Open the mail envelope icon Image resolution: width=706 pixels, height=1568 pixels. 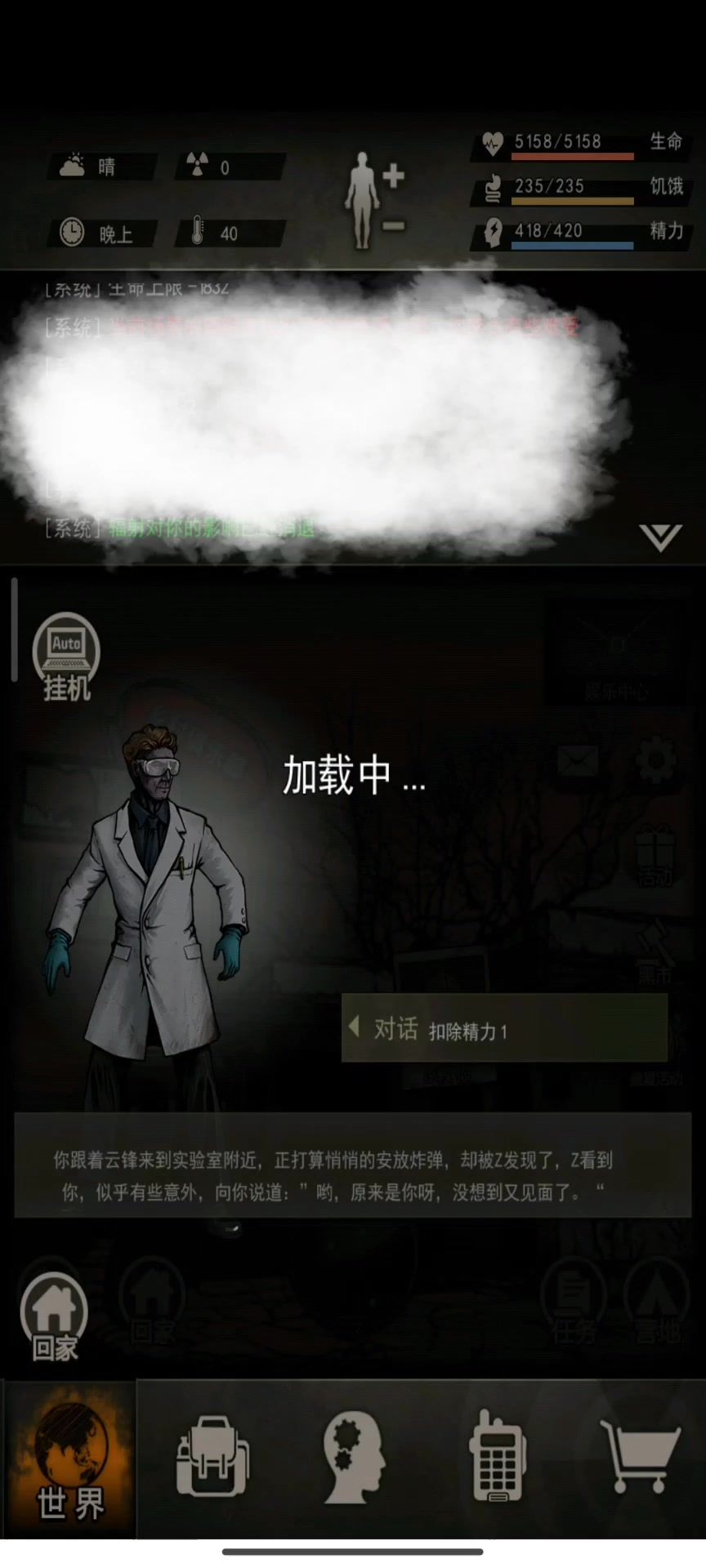pyautogui.click(x=579, y=762)
